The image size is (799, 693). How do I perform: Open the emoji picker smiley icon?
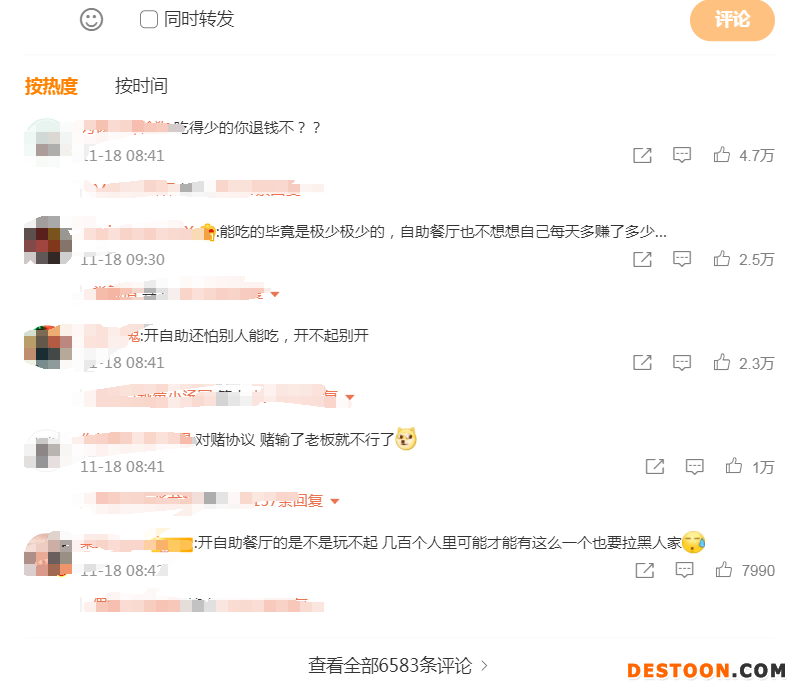(91, 19)
